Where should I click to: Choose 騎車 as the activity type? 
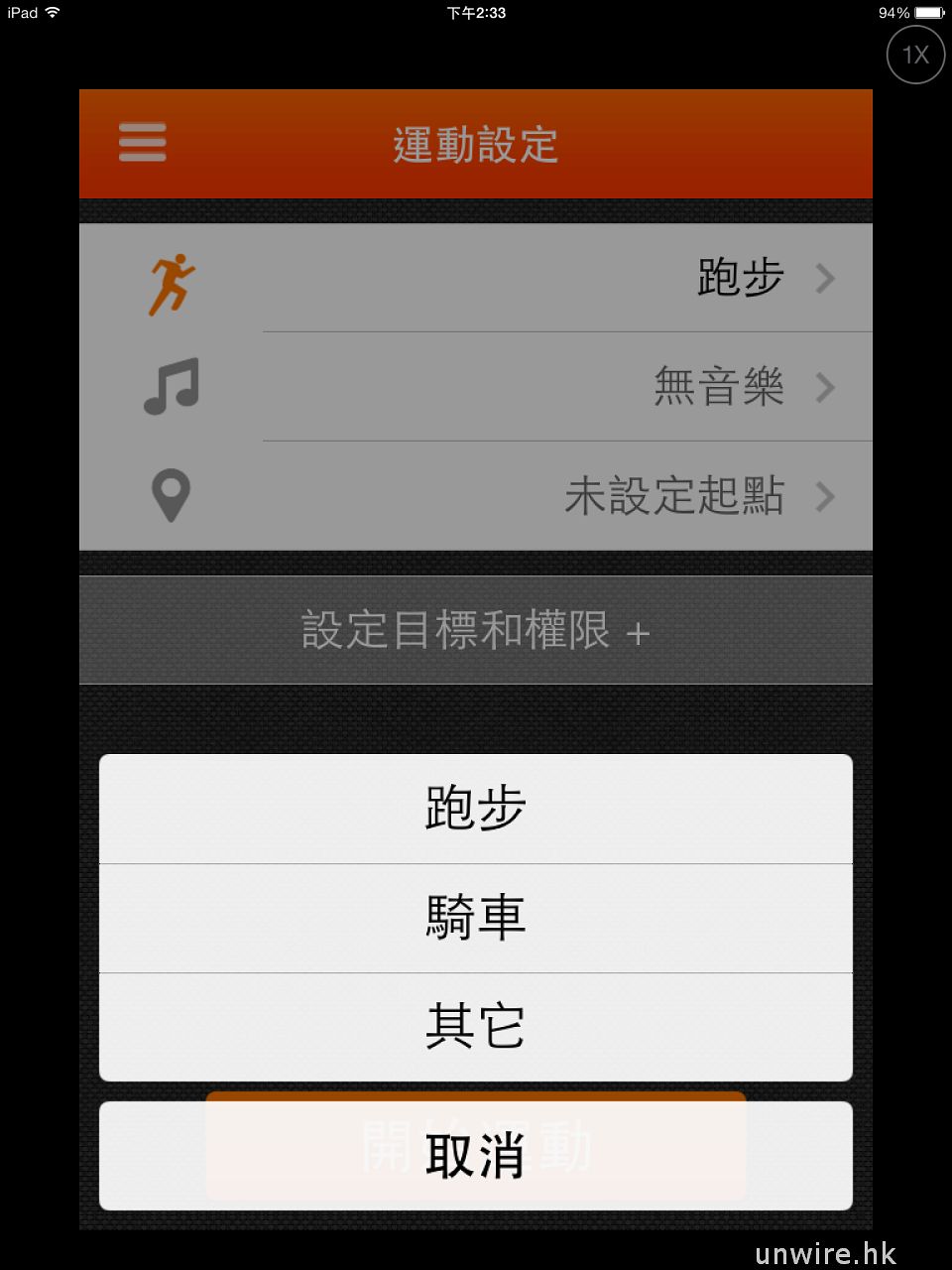[x=476, y=918]
